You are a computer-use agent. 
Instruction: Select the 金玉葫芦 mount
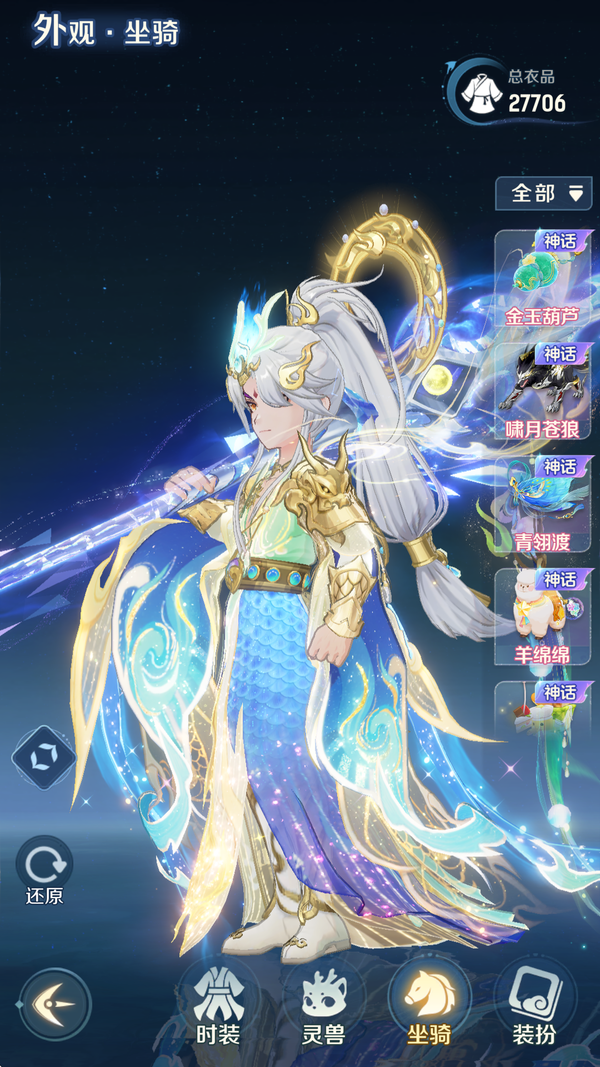tap(543, 279)
